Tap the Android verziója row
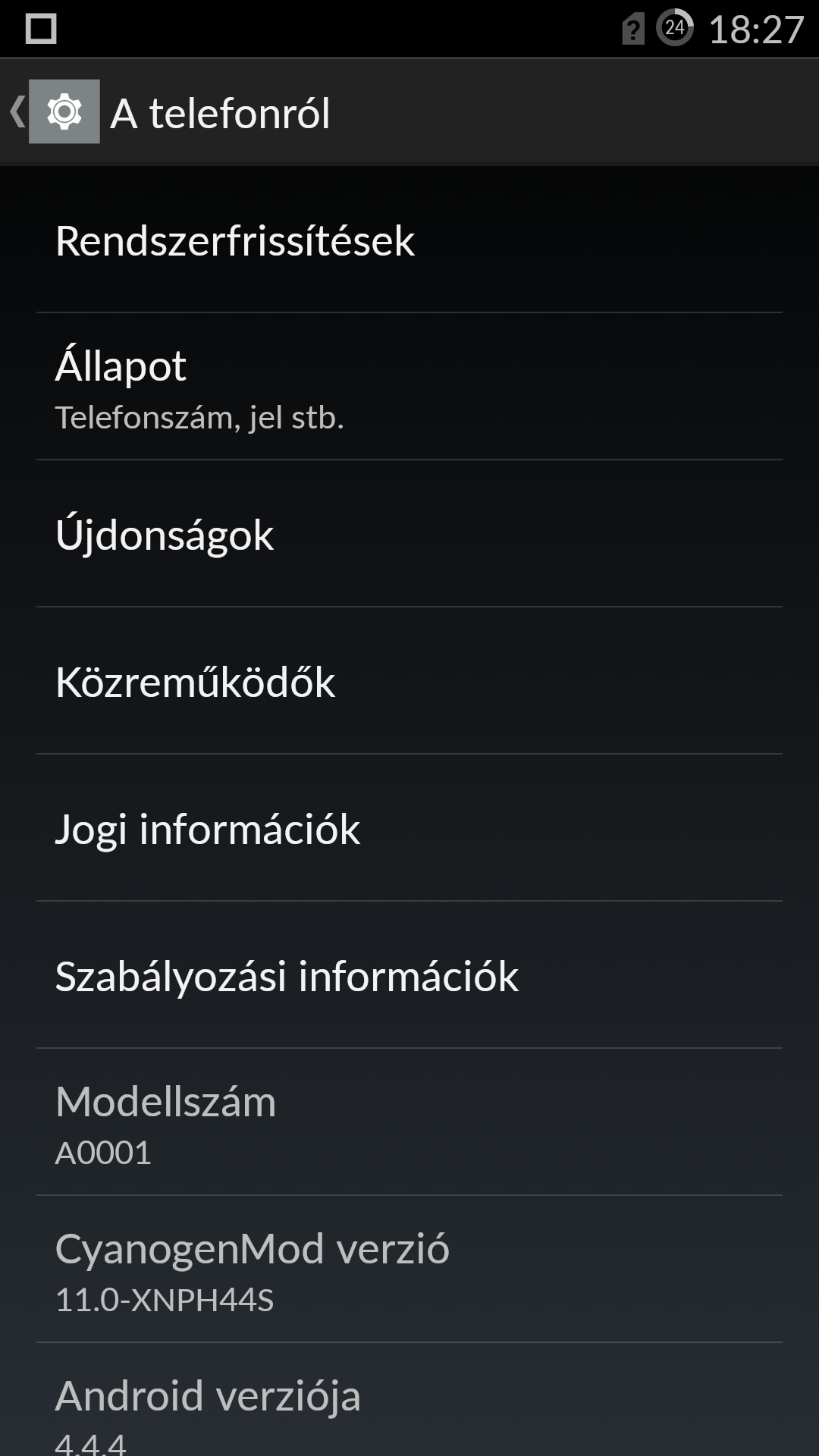Image resolution: width=819 pixels, height=1456 pixels. [409, 1410]
